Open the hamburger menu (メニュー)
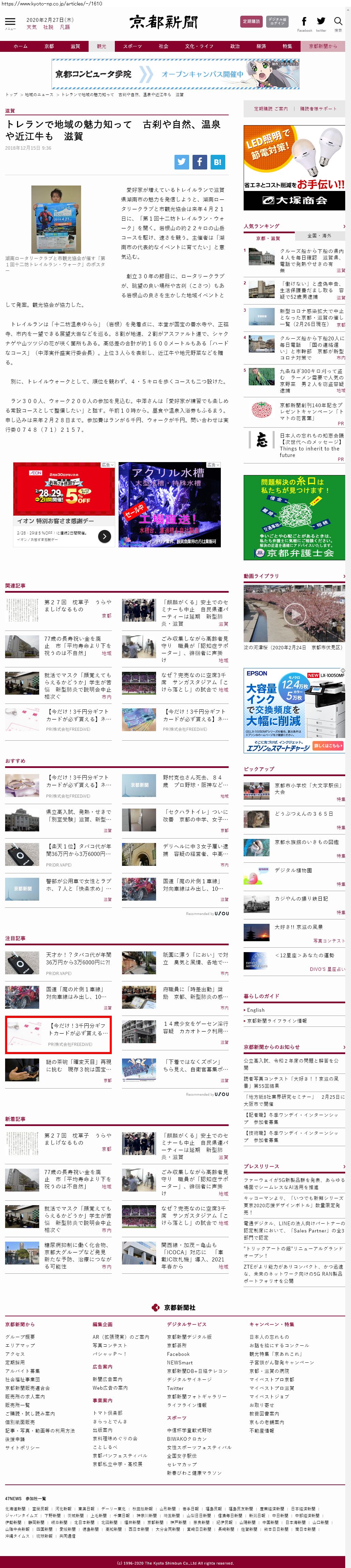 pos(10,23)
